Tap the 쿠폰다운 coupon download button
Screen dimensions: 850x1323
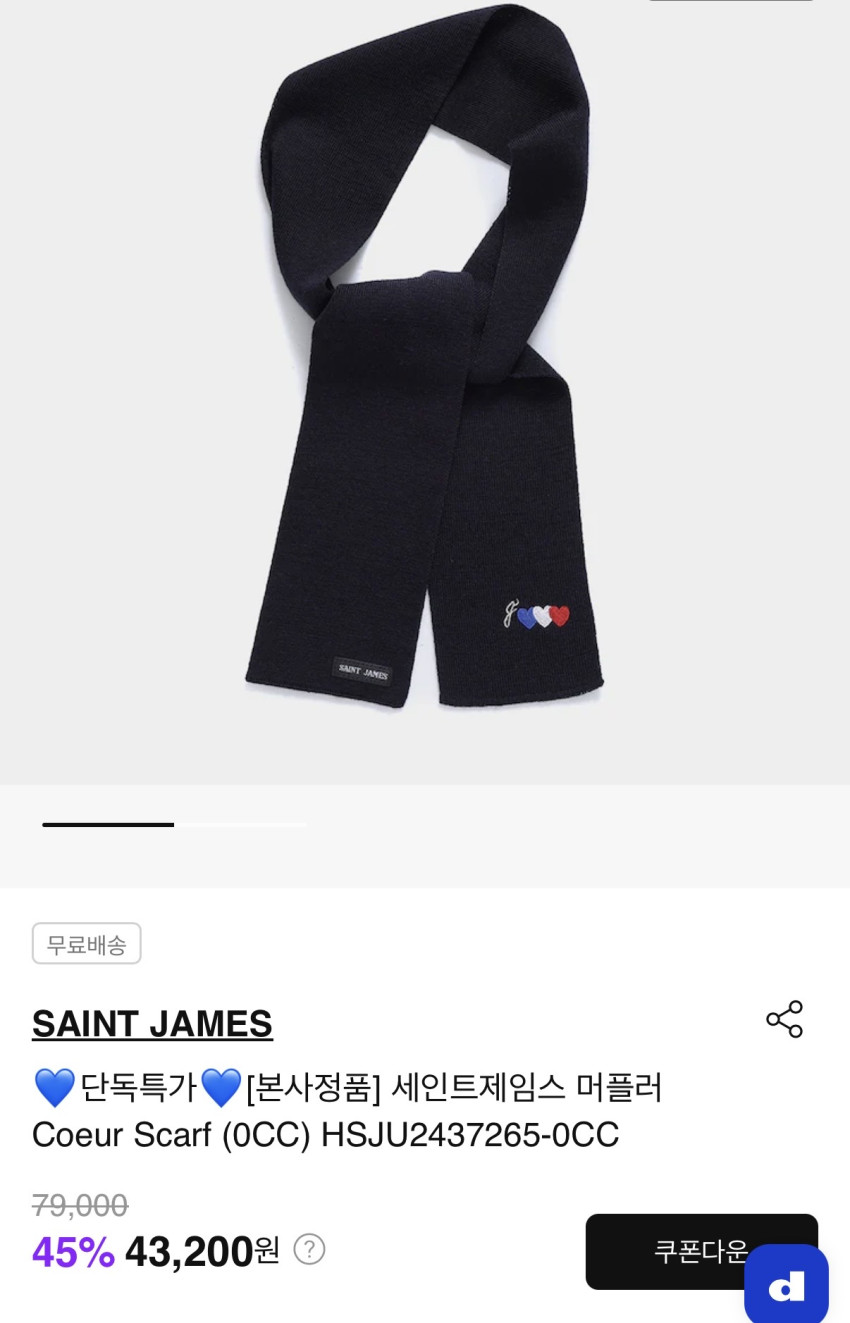pyautogui.click(x=665, y=1251)
